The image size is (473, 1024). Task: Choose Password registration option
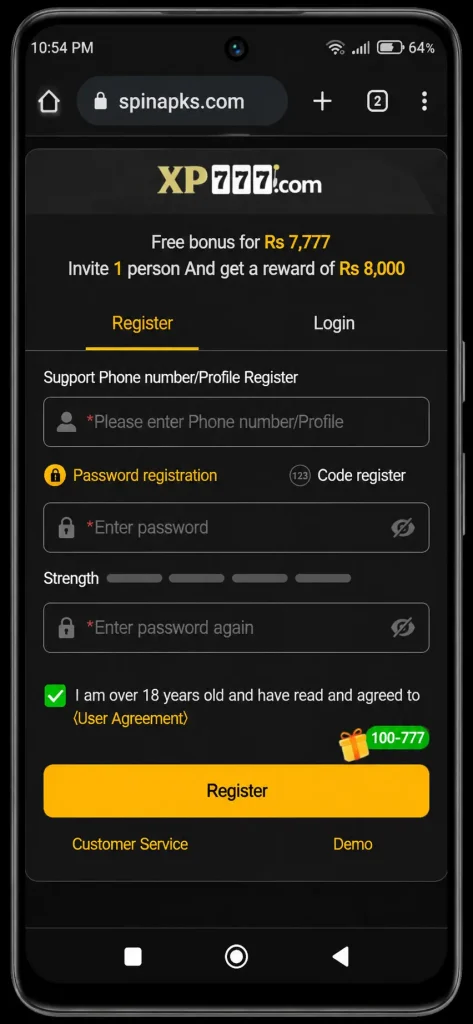(x=131, y=475)
